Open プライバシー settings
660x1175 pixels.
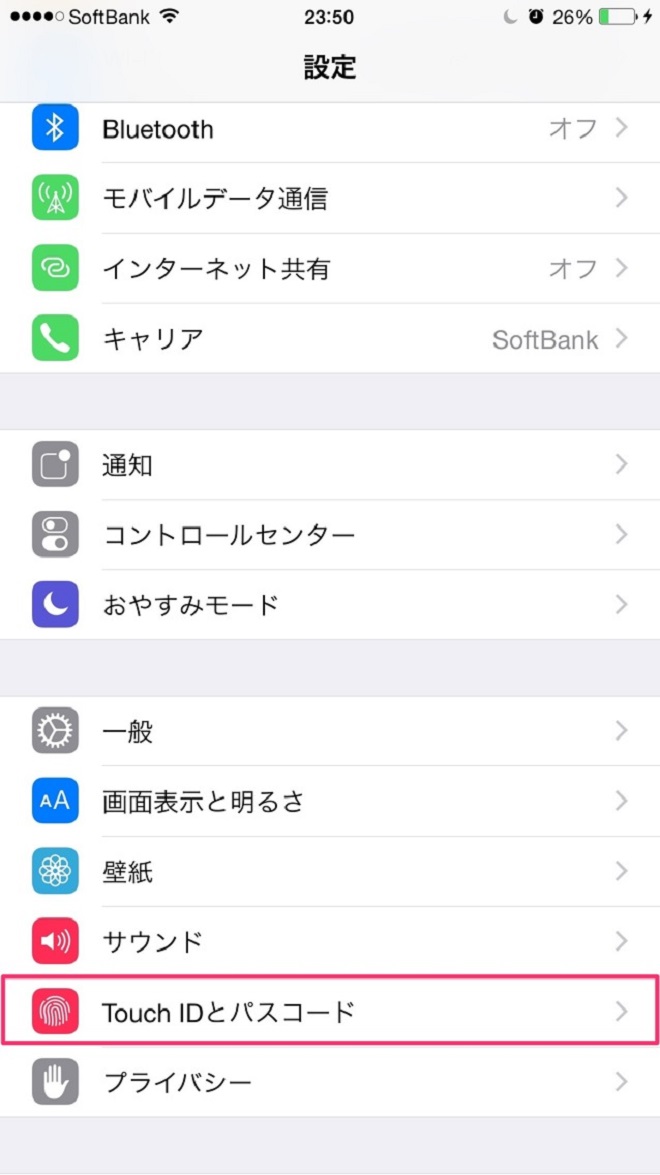330,1082
